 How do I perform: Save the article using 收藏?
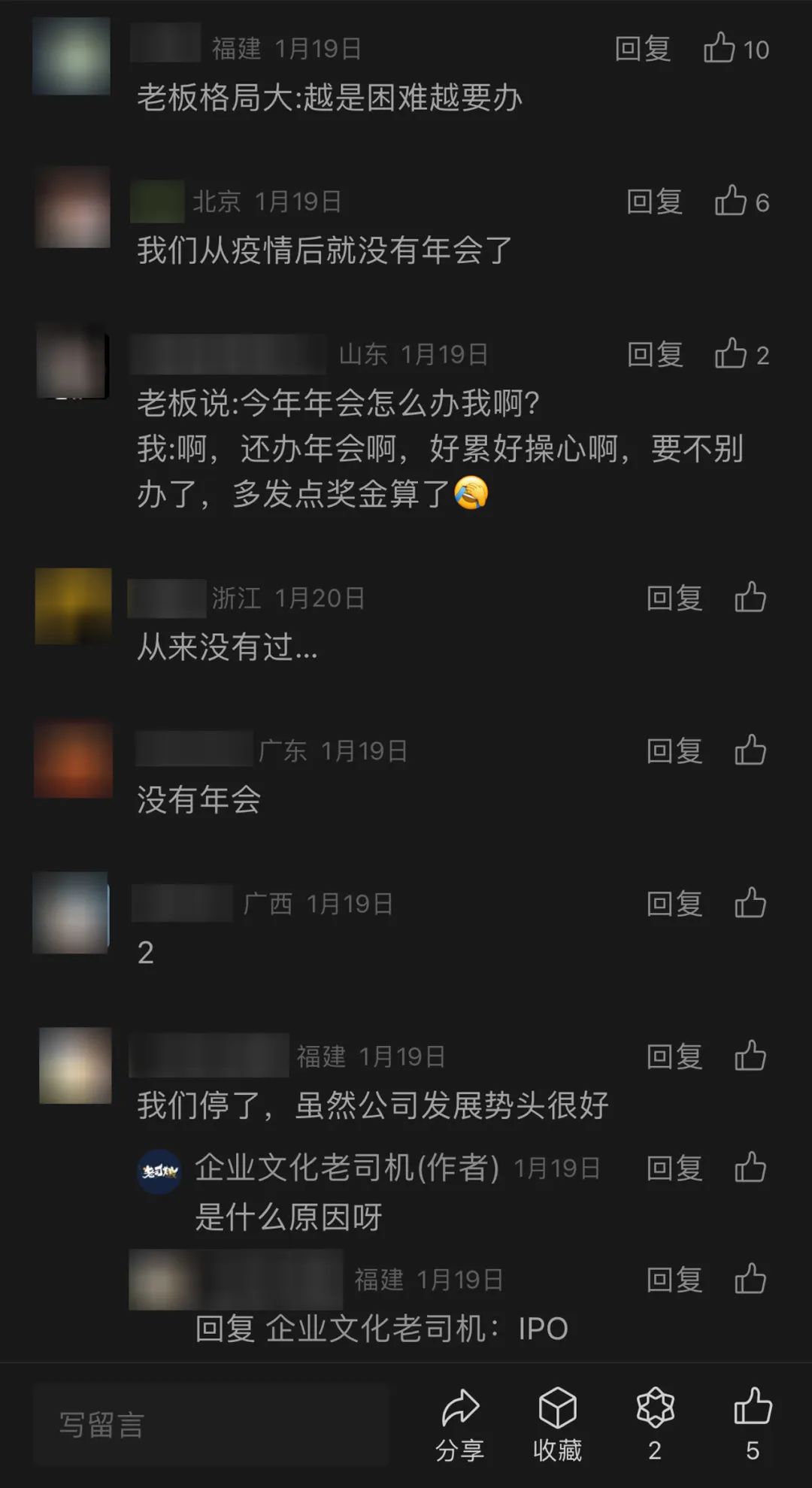[x=557, y=1425]
